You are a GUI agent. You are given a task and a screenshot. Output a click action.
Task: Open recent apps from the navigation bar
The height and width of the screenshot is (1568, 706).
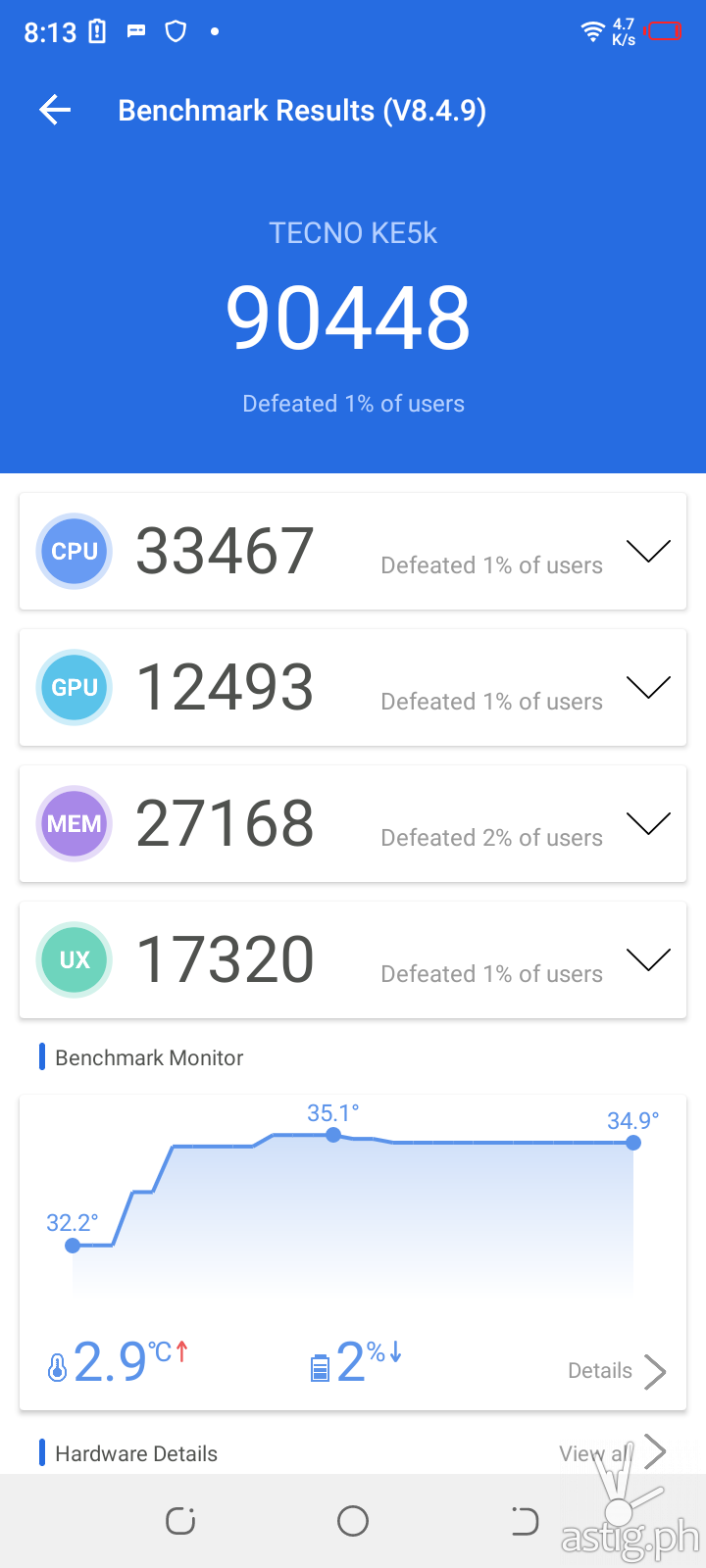coord(180,1521)
